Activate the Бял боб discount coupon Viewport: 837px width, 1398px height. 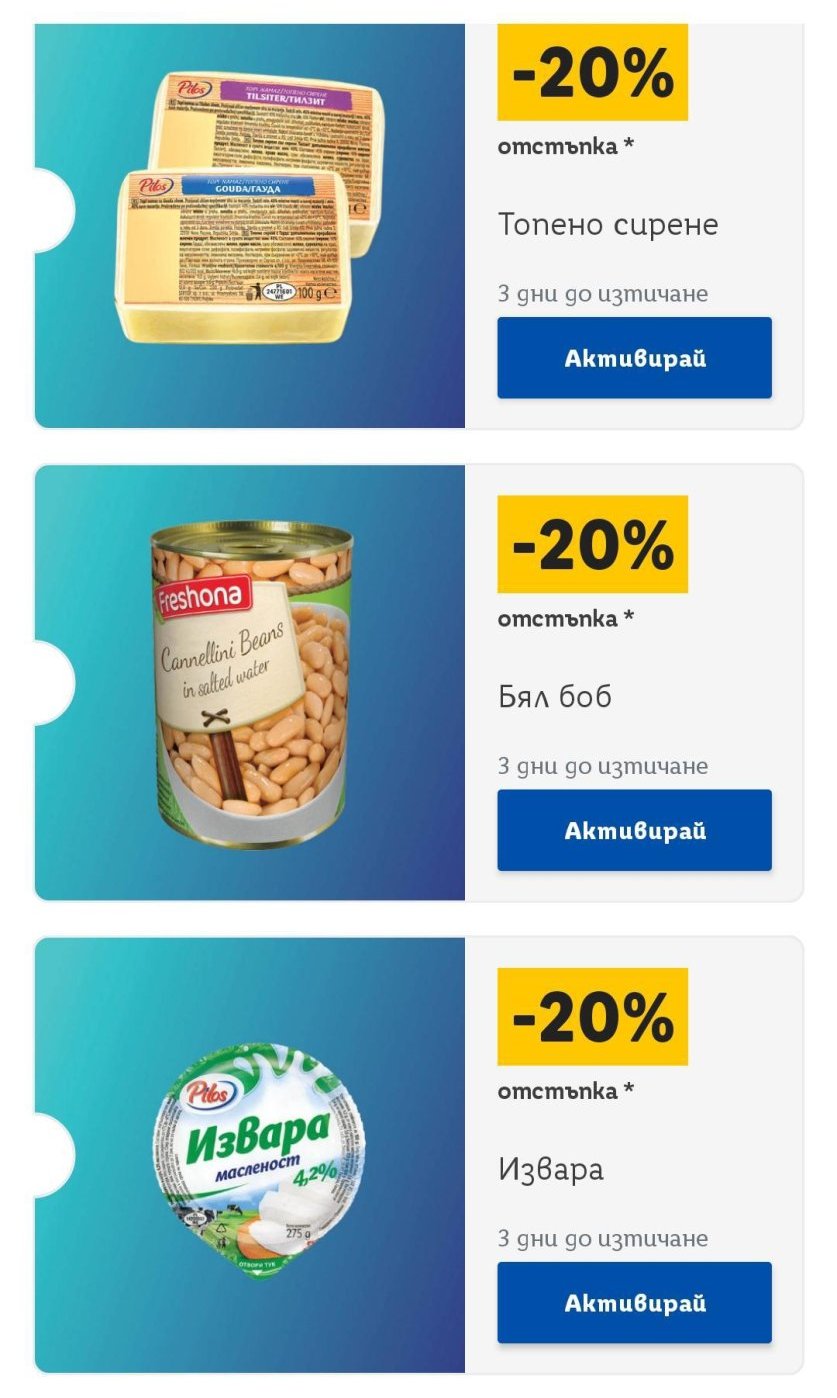click(x=634, y=830)
